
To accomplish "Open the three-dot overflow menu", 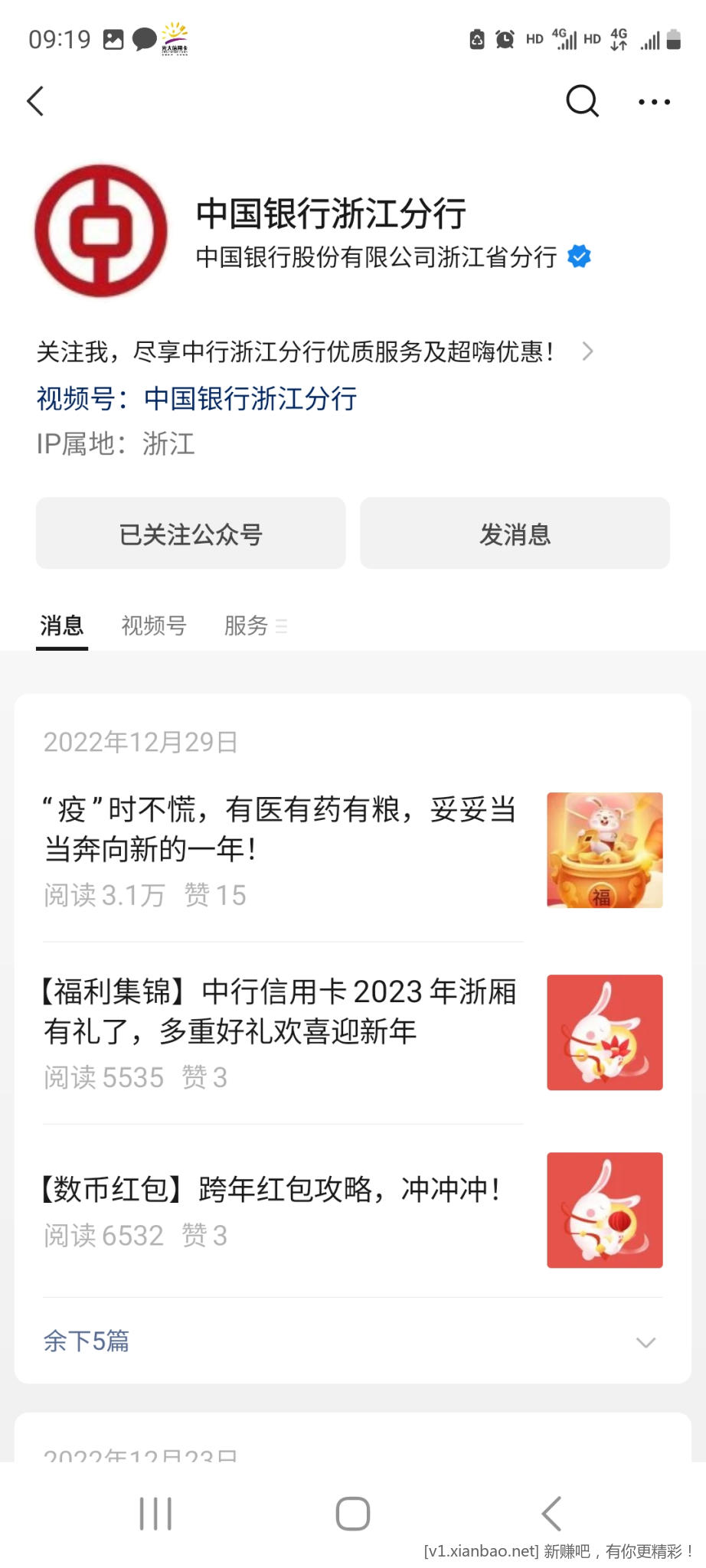I will 654,102.
